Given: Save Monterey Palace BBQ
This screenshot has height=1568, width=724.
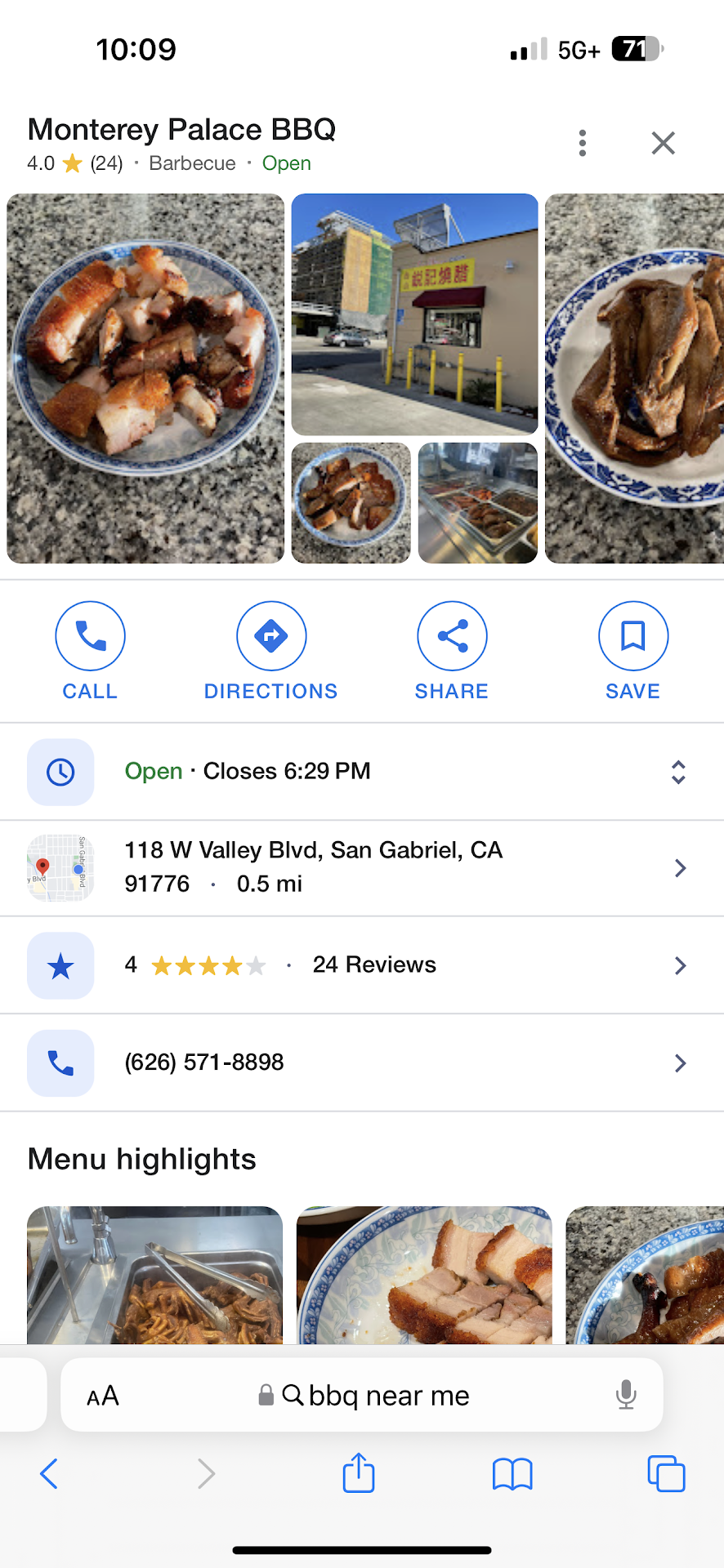Looking at the screenshot, I should tap(632, 651).
